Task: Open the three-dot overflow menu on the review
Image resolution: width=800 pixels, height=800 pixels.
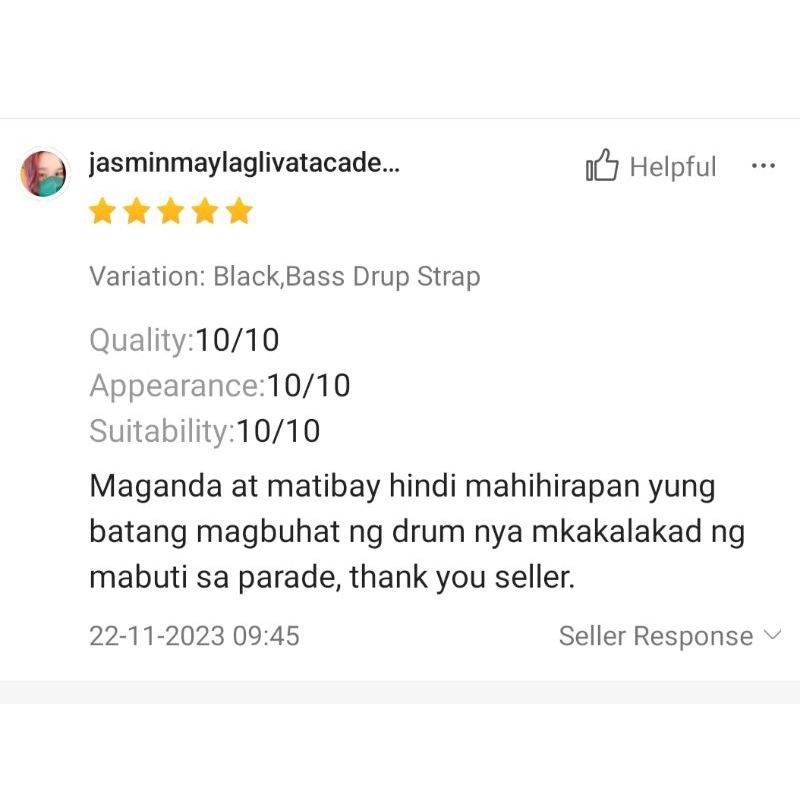Action: [x=763, y=166]
